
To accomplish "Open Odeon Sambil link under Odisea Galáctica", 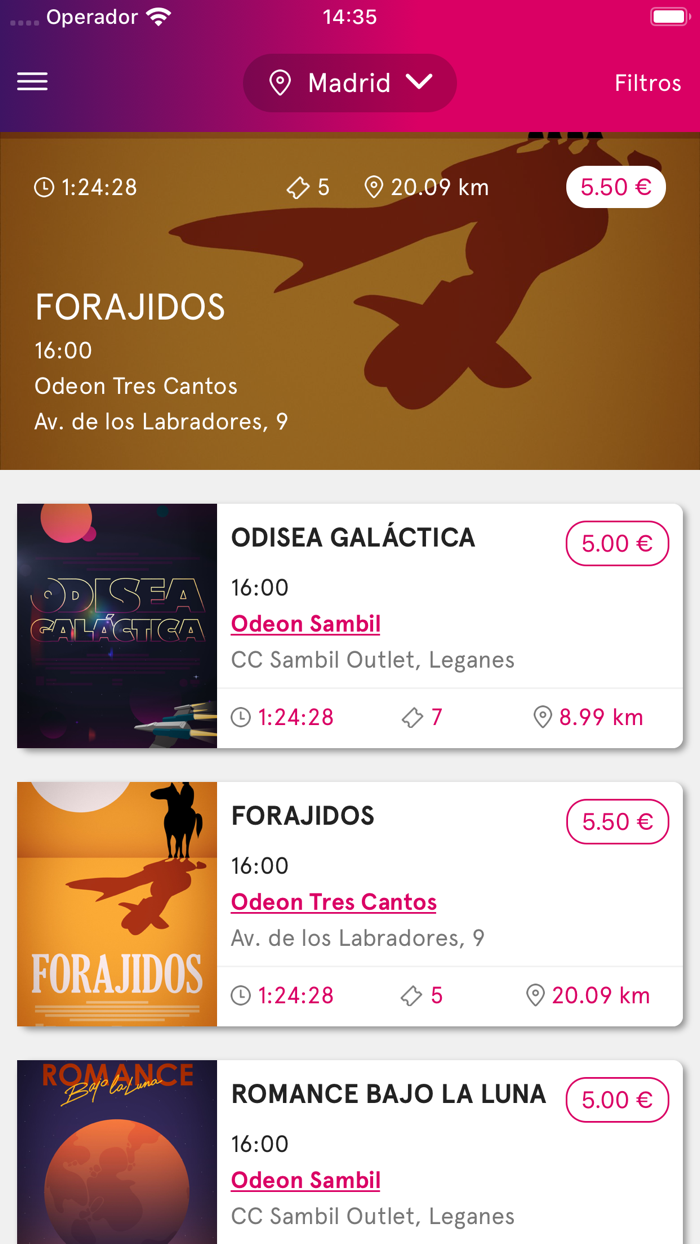I will point(306,624).
